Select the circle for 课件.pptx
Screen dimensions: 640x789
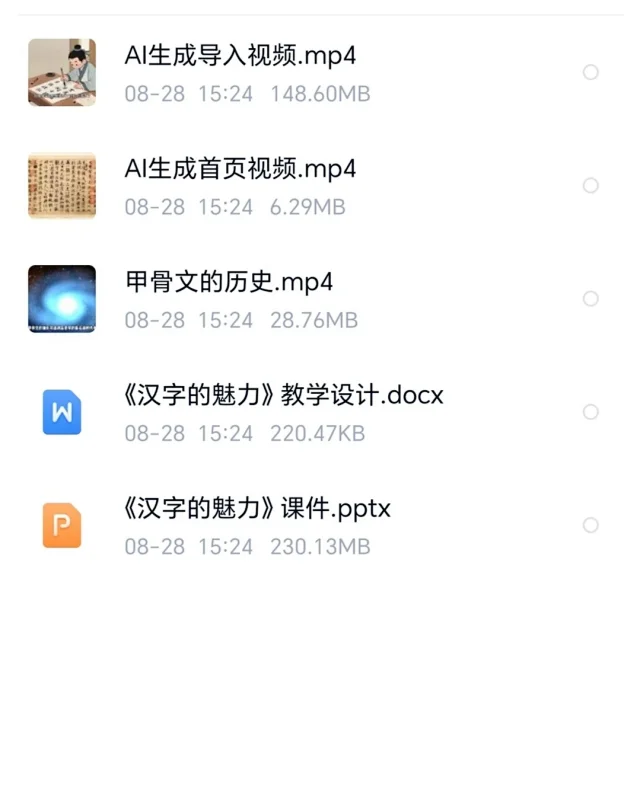pyautogui.click(x=590, y=525)
